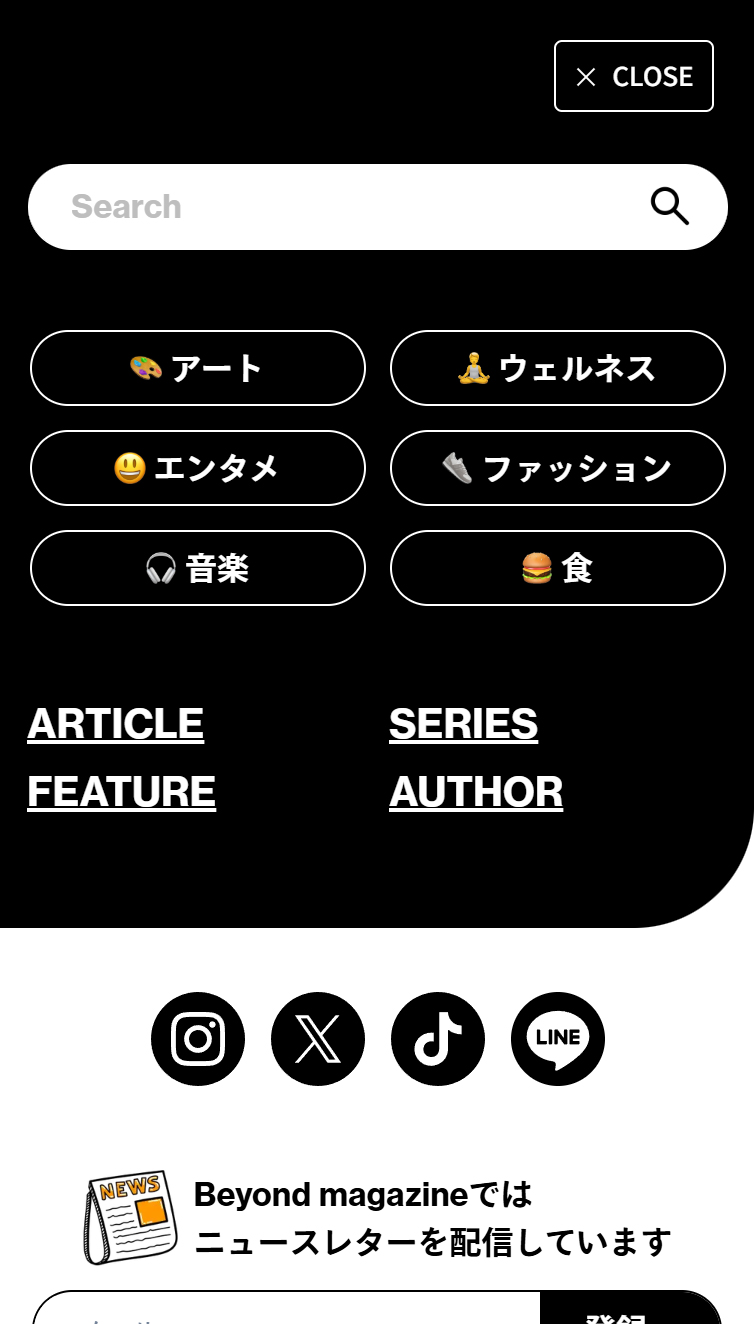The height and width of the screenshot is (1324, 754).
Task: Open the AUTHOR link
Action: pyautogui.click(x=476, y=792)
